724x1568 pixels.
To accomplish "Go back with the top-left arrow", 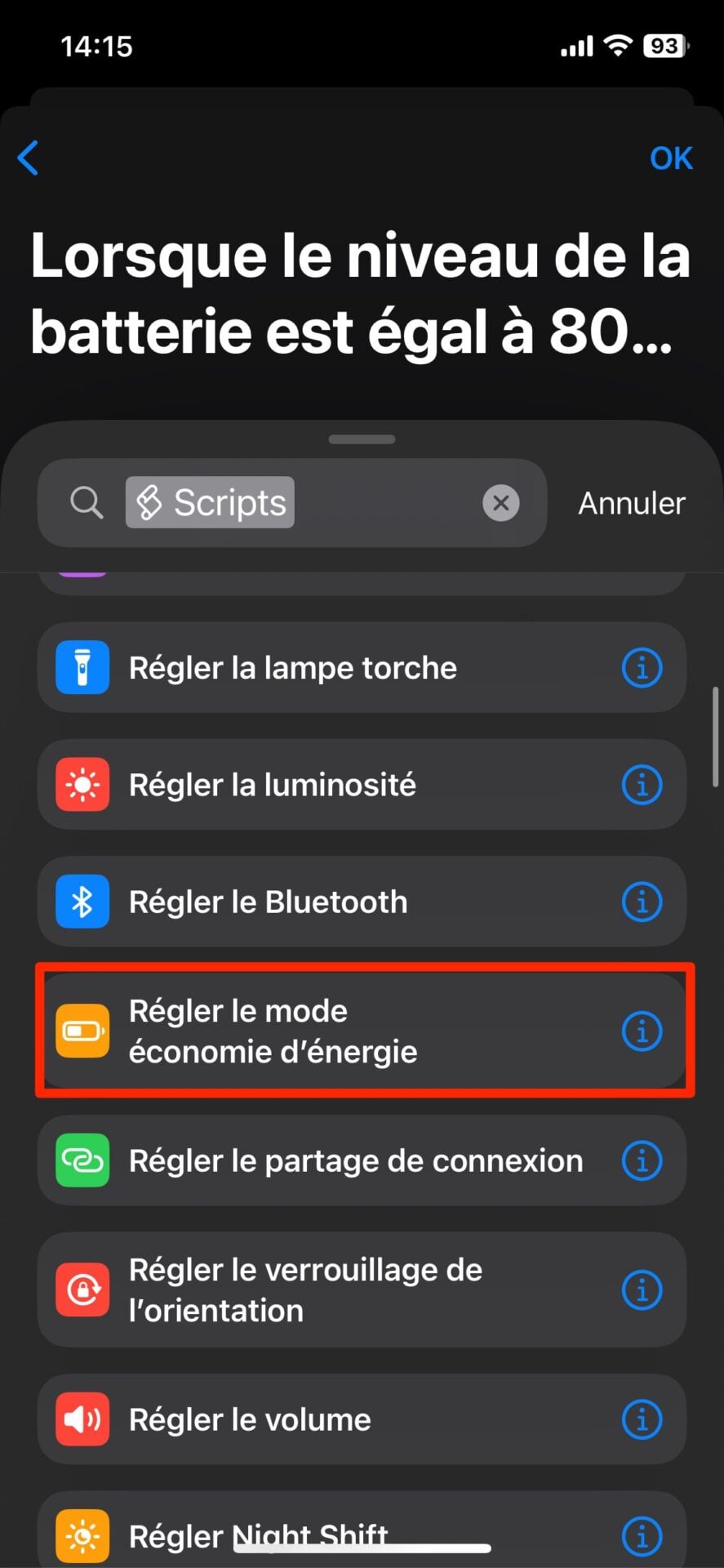I will [x=29, y=158].
